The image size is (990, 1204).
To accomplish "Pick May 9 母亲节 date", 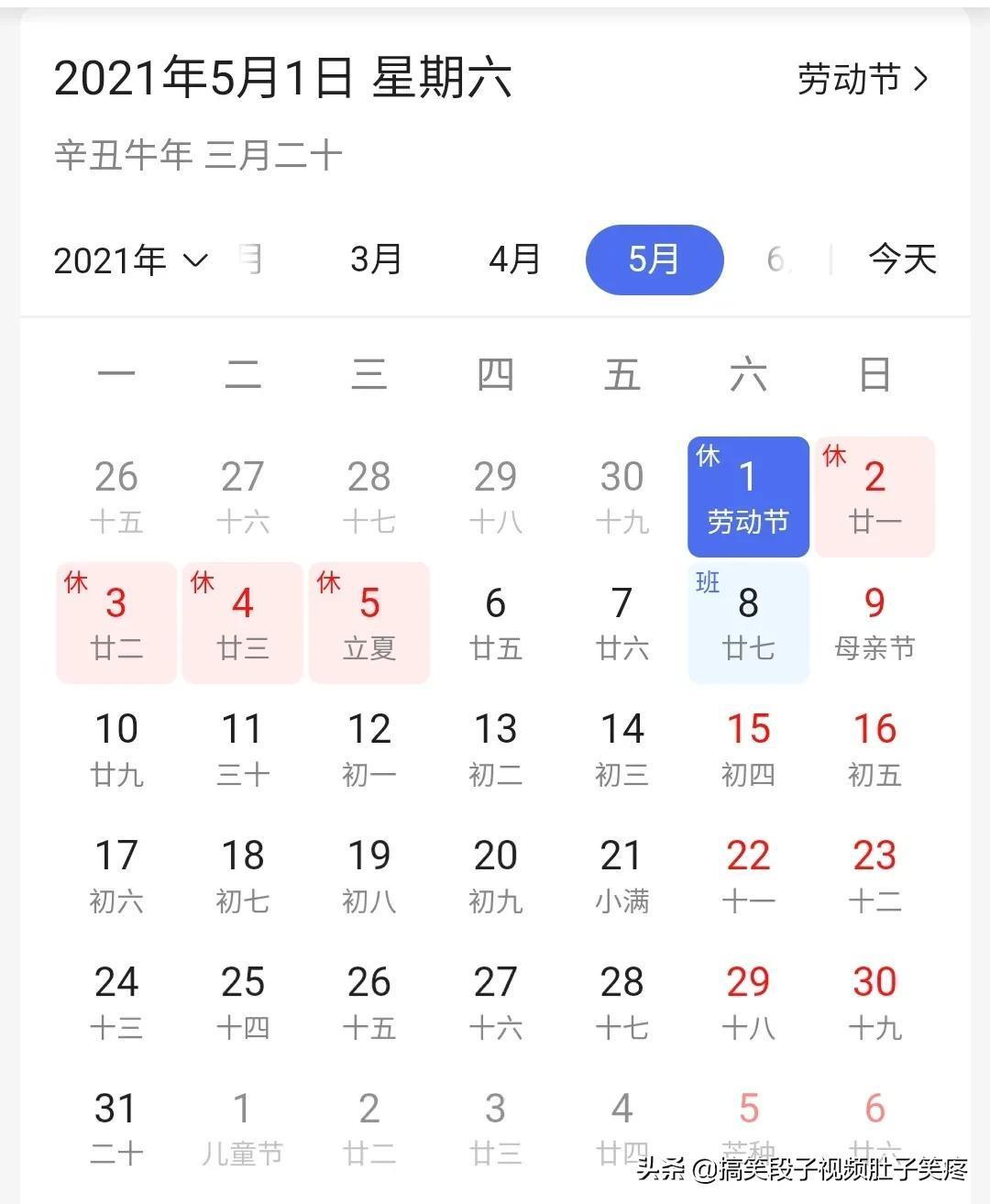I will click(x=874, y=623).
